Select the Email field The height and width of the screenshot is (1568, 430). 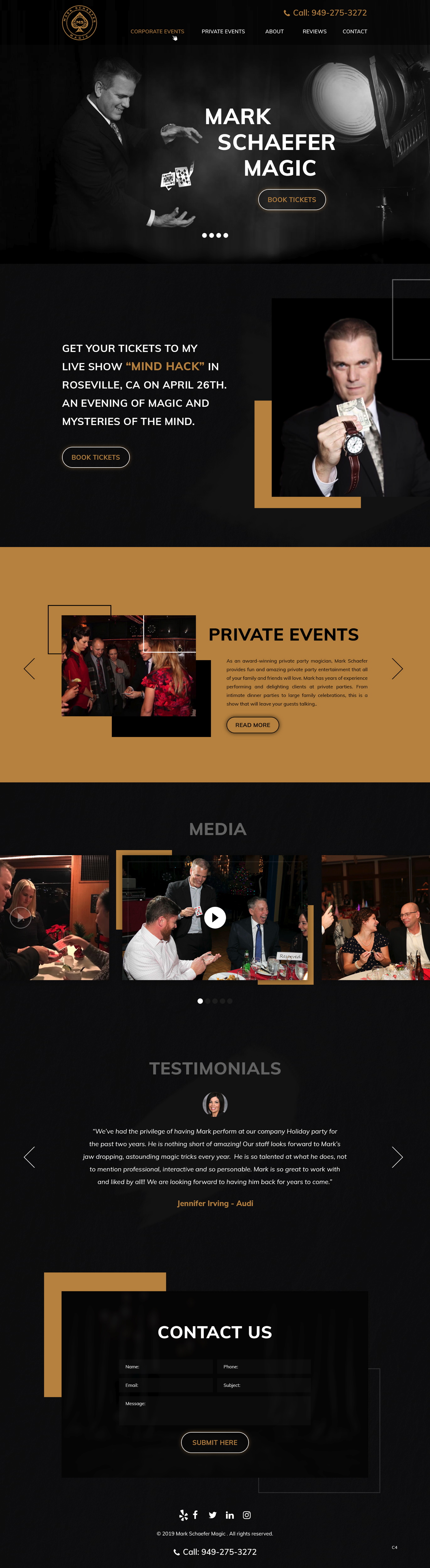pyautogui.click(x=166, y=1385)
